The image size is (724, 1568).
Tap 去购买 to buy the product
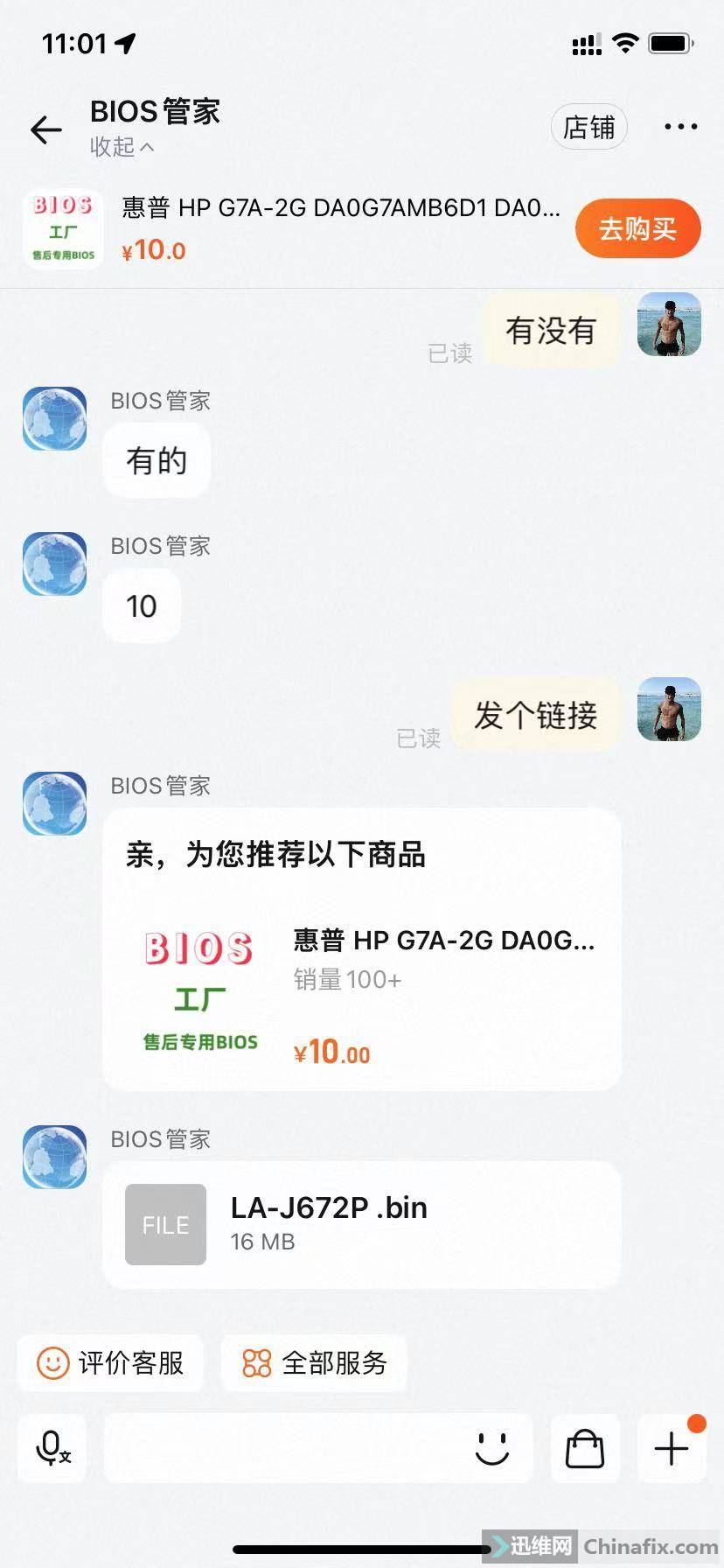637,229
